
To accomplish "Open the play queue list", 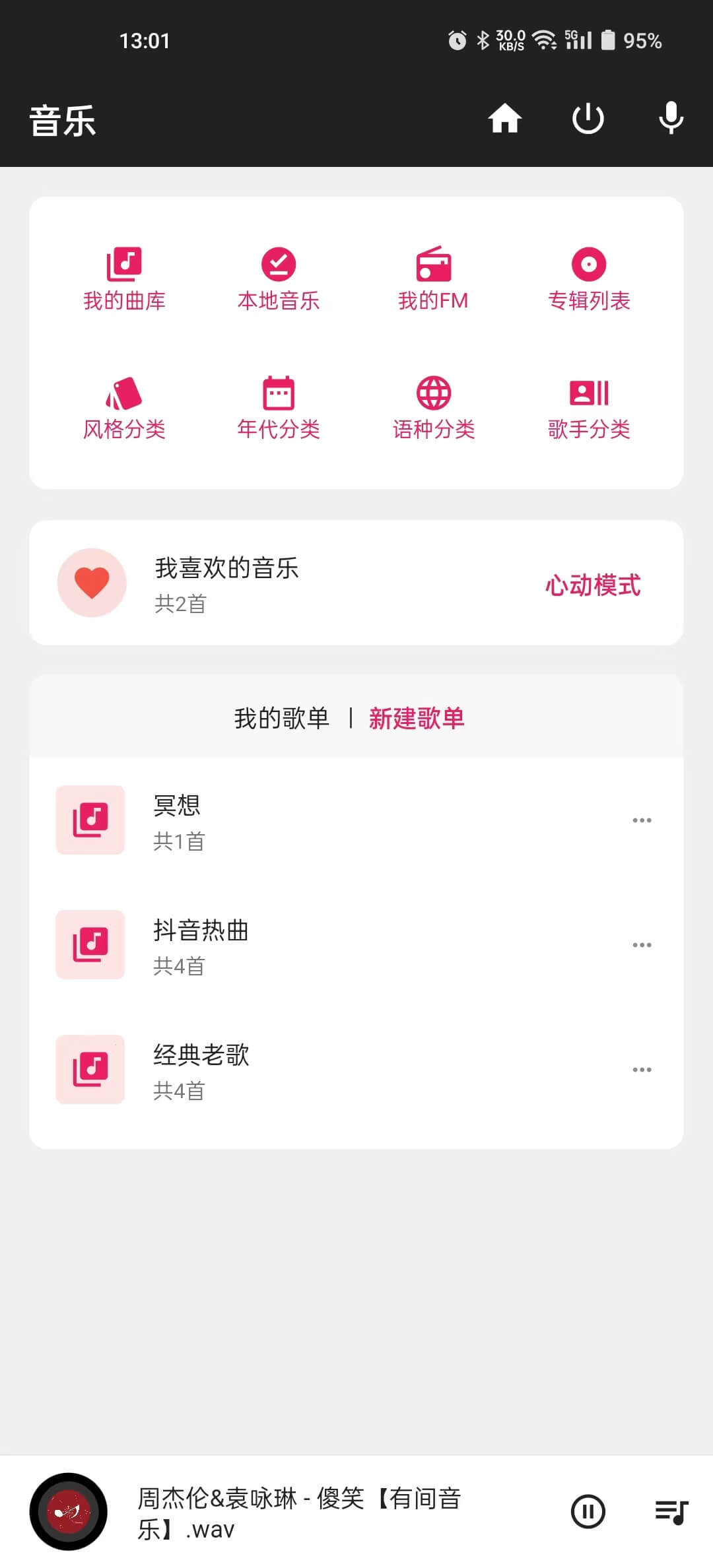I will tap(671, 1511).
